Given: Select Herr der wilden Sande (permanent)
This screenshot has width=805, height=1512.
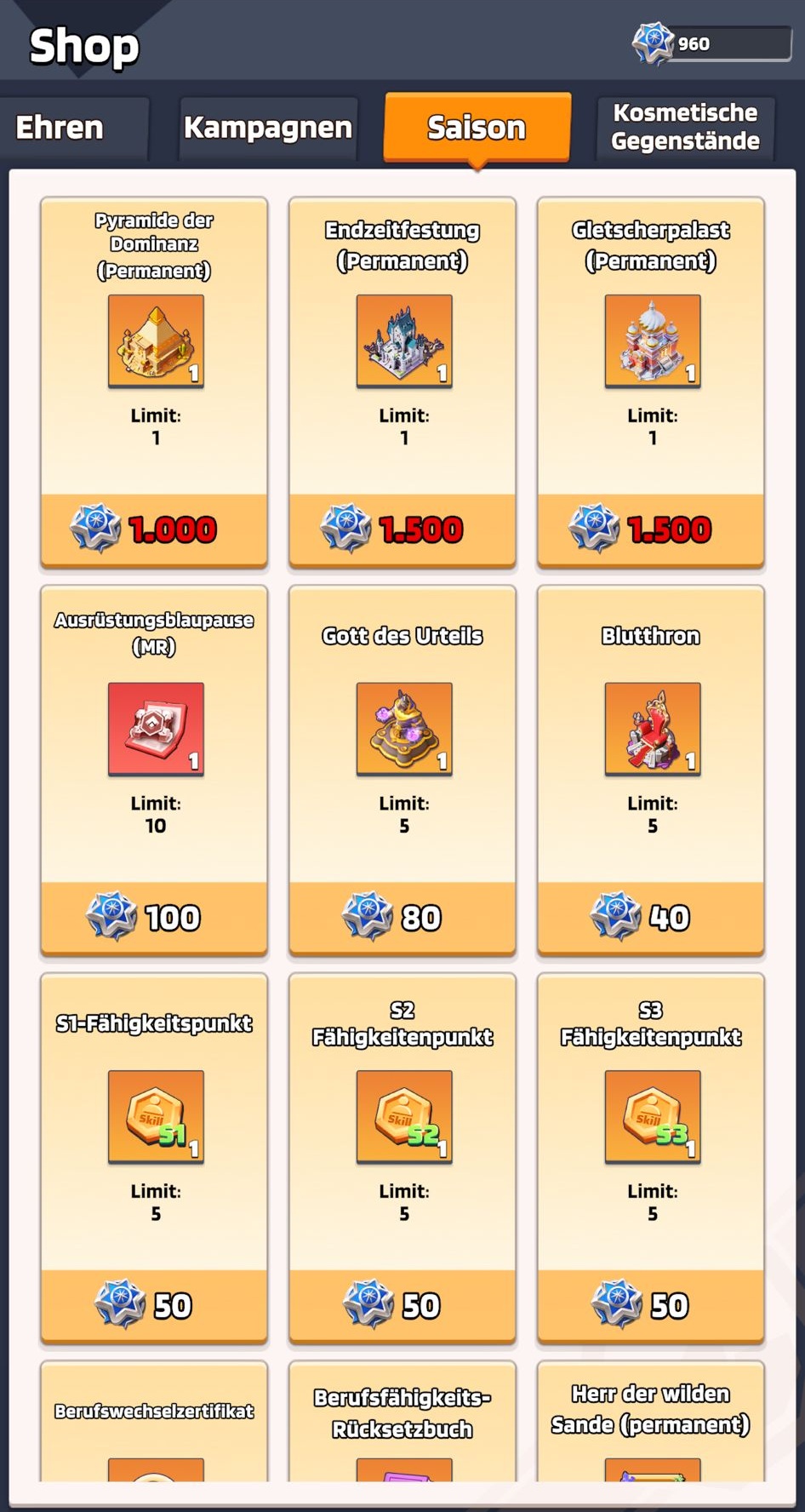Looking at the screenshot, I should pos(651,1421).
